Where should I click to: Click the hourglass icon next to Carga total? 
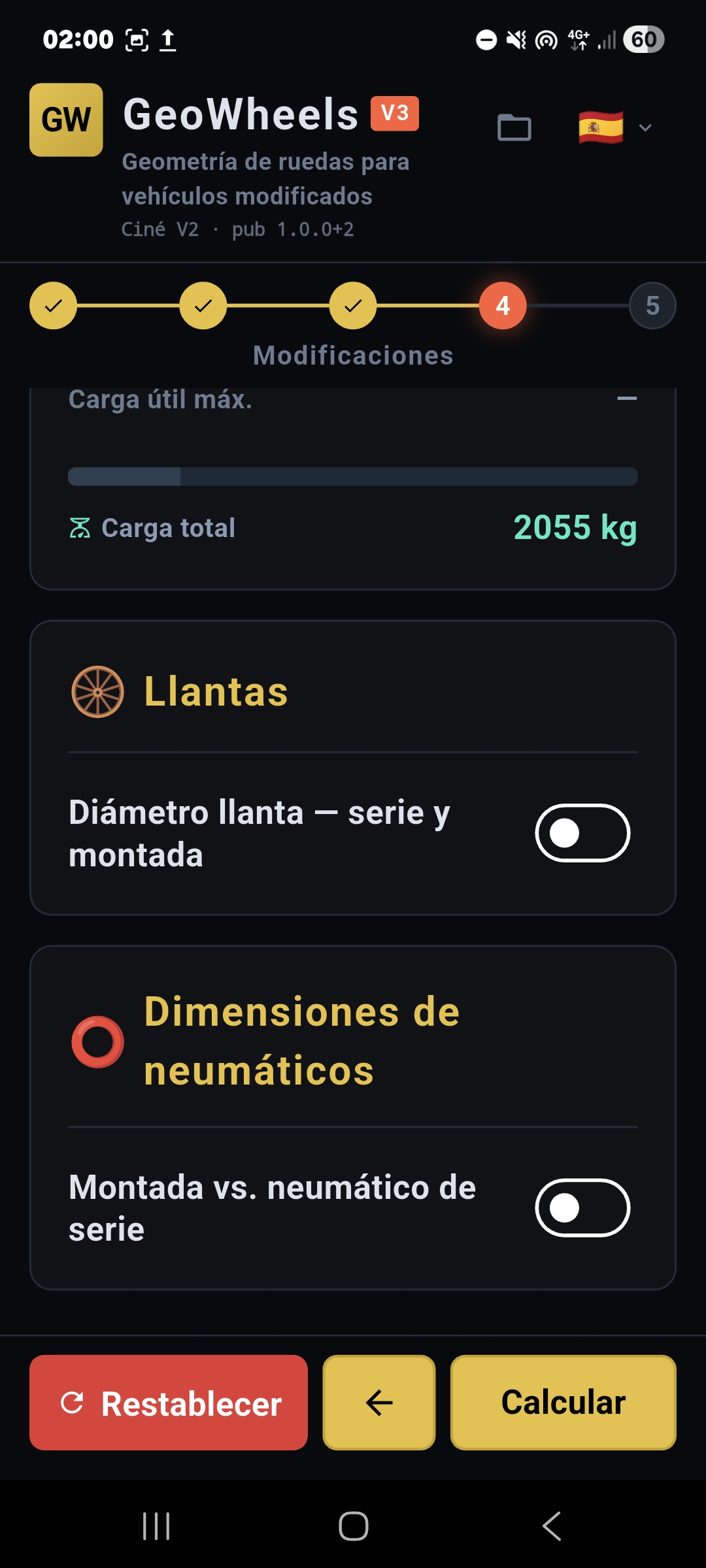(81, 527)
